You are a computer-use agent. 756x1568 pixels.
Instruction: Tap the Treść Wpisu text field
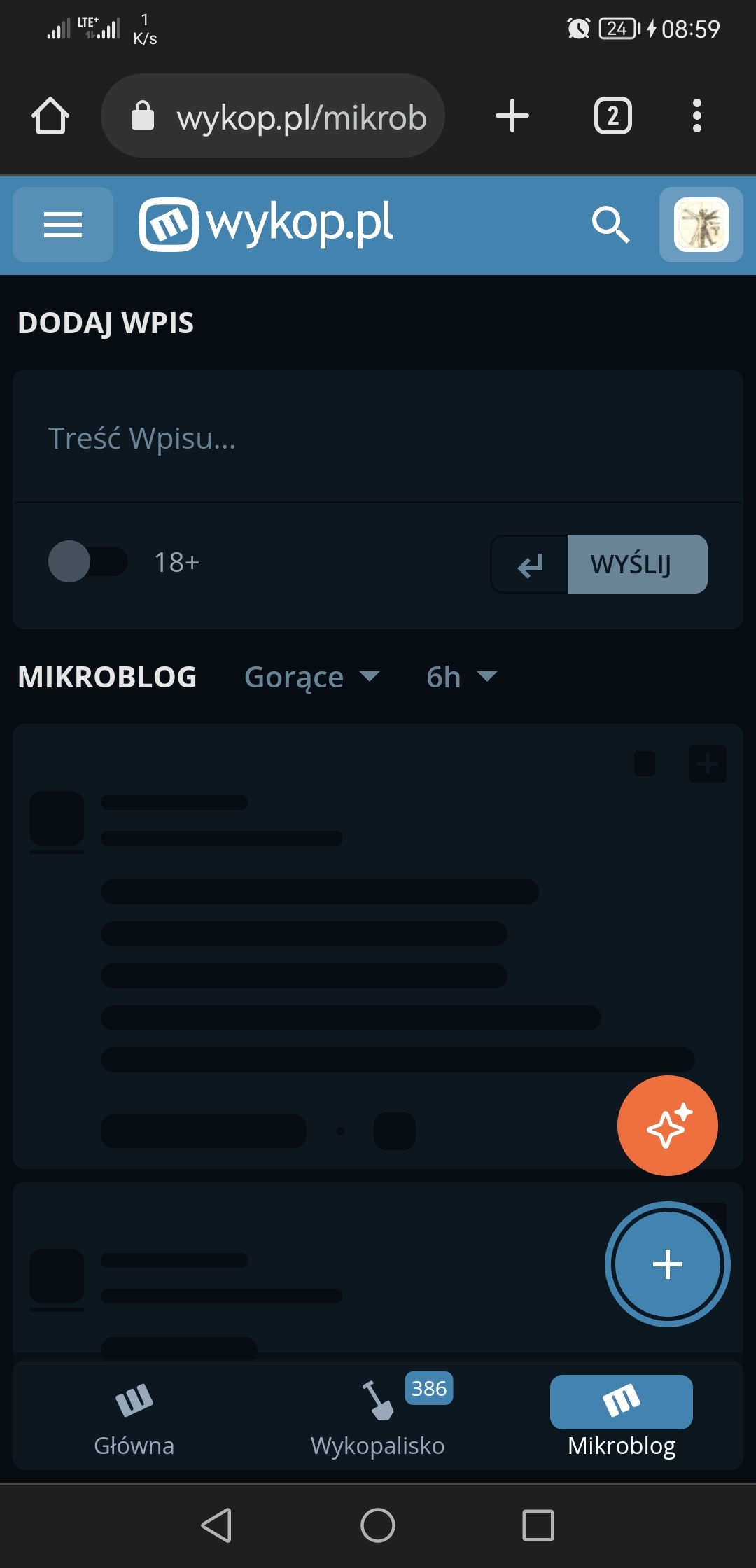click(x=378, y=438)
